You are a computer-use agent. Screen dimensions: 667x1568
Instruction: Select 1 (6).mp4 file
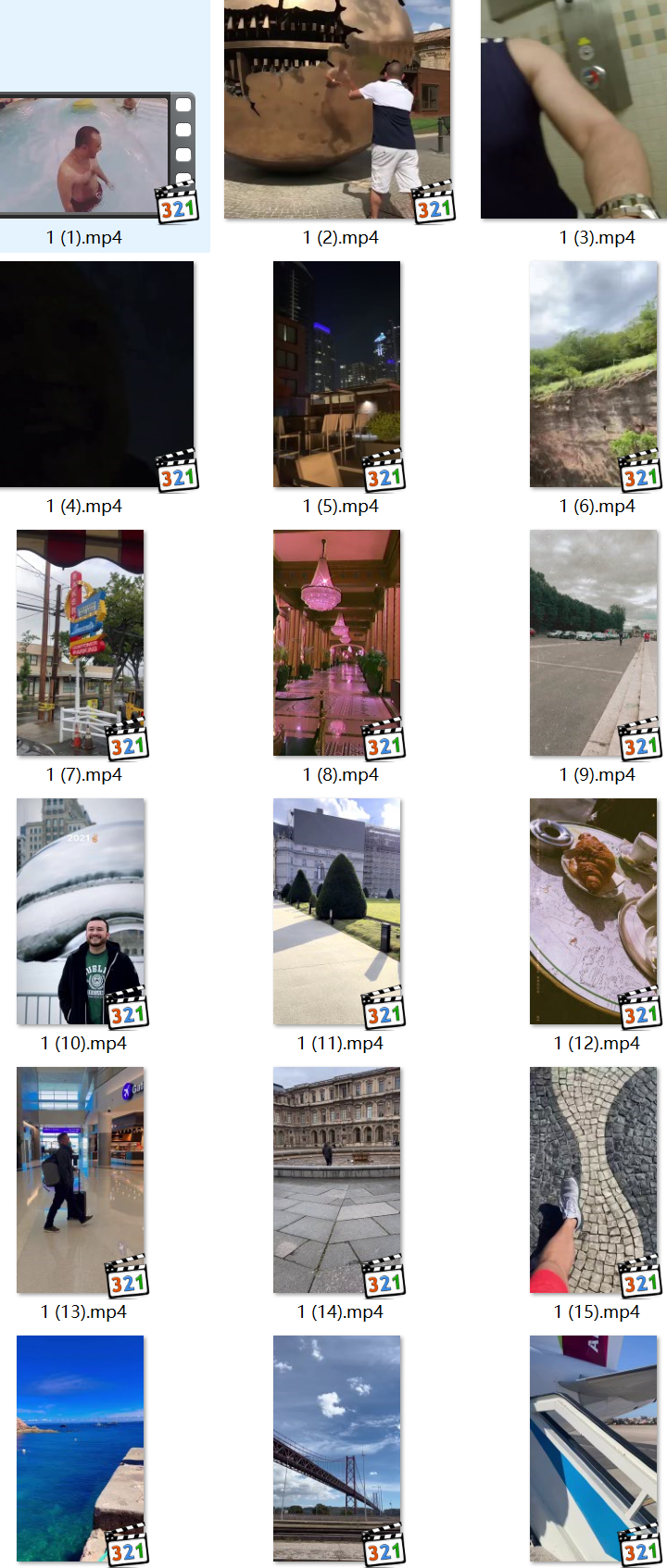(x=593, y=374)
